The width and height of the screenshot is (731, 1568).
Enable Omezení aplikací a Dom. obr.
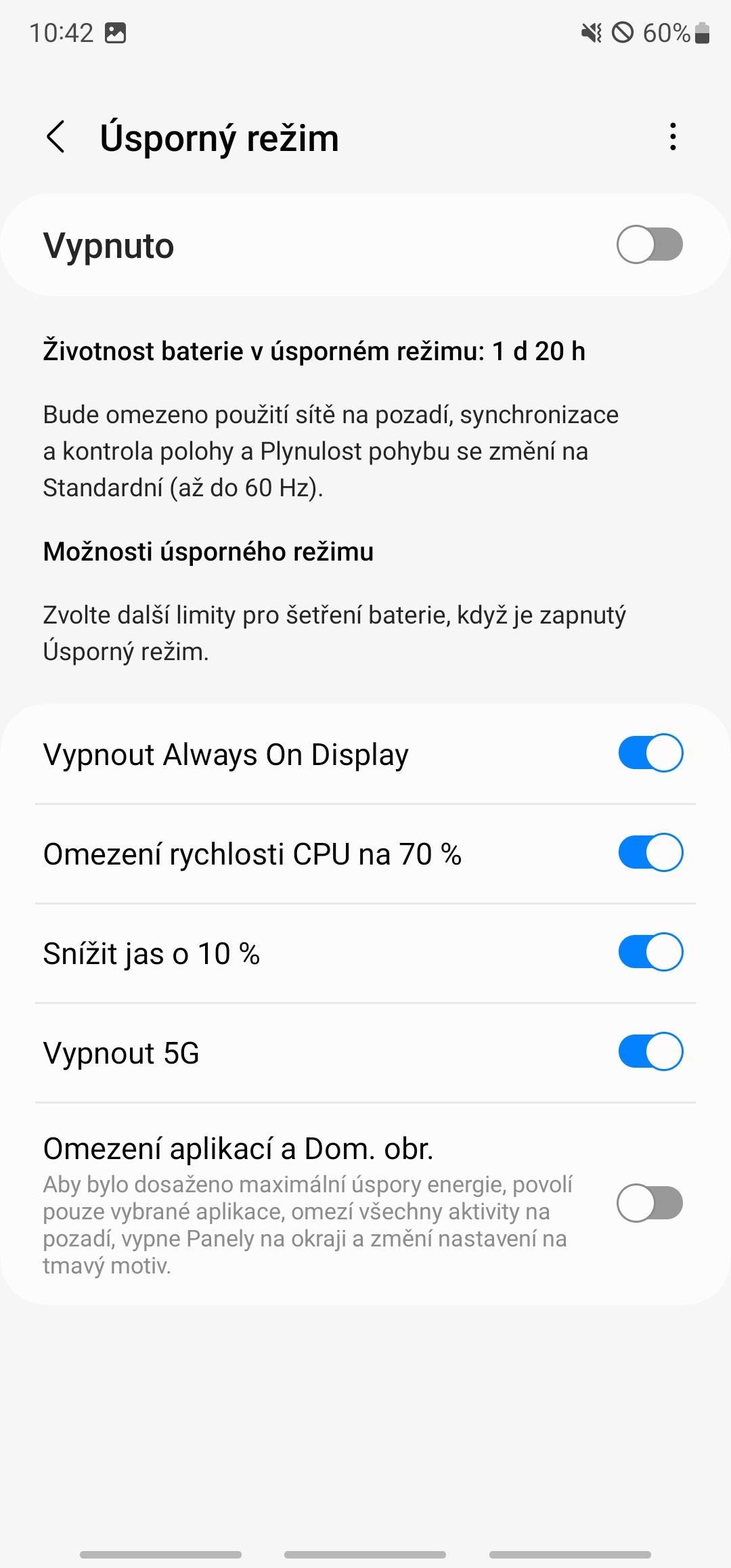coord(650,1203)
